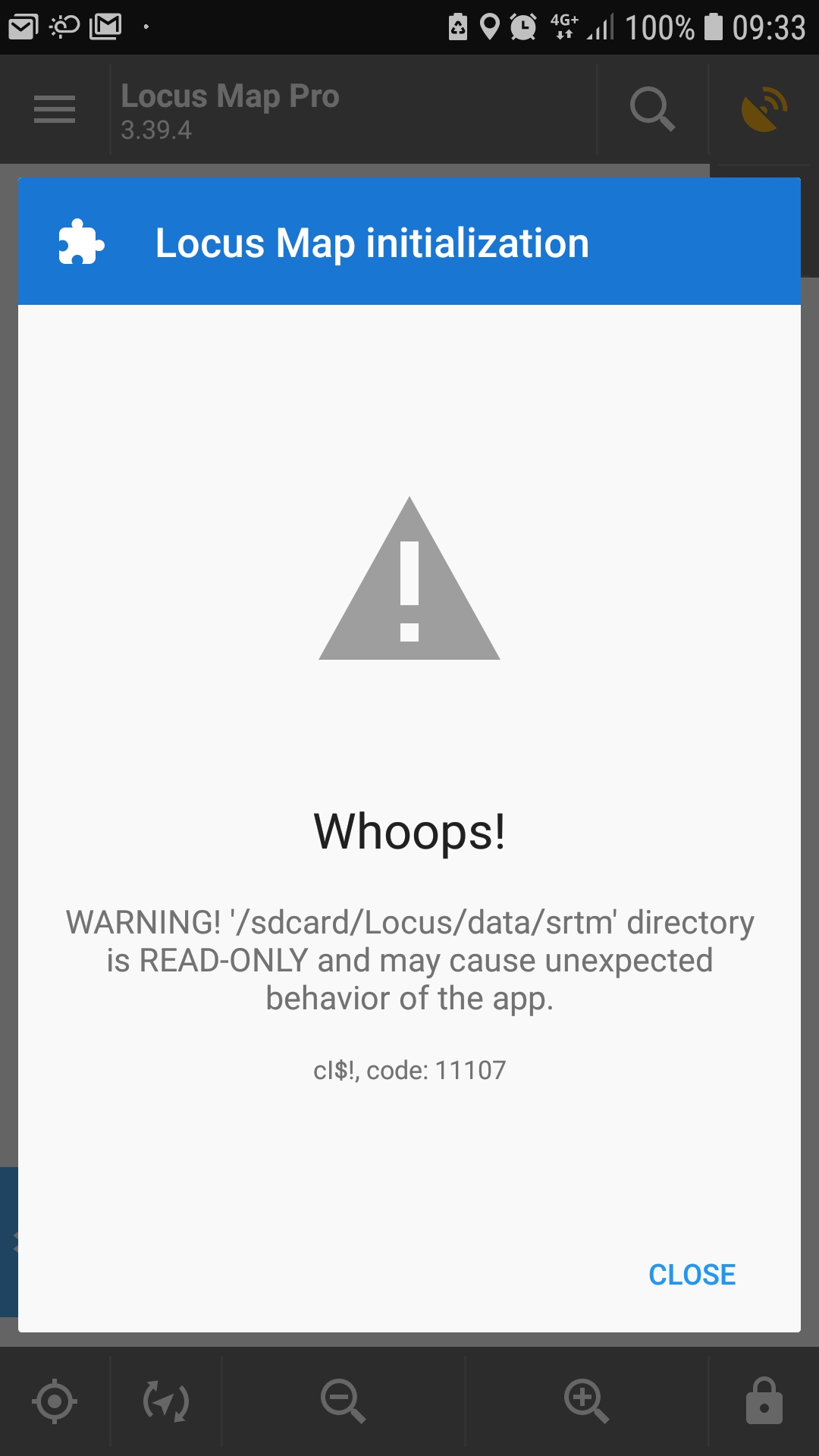
Task: Close the Locus Map initialization dialog
Action: pos(692,1275)
